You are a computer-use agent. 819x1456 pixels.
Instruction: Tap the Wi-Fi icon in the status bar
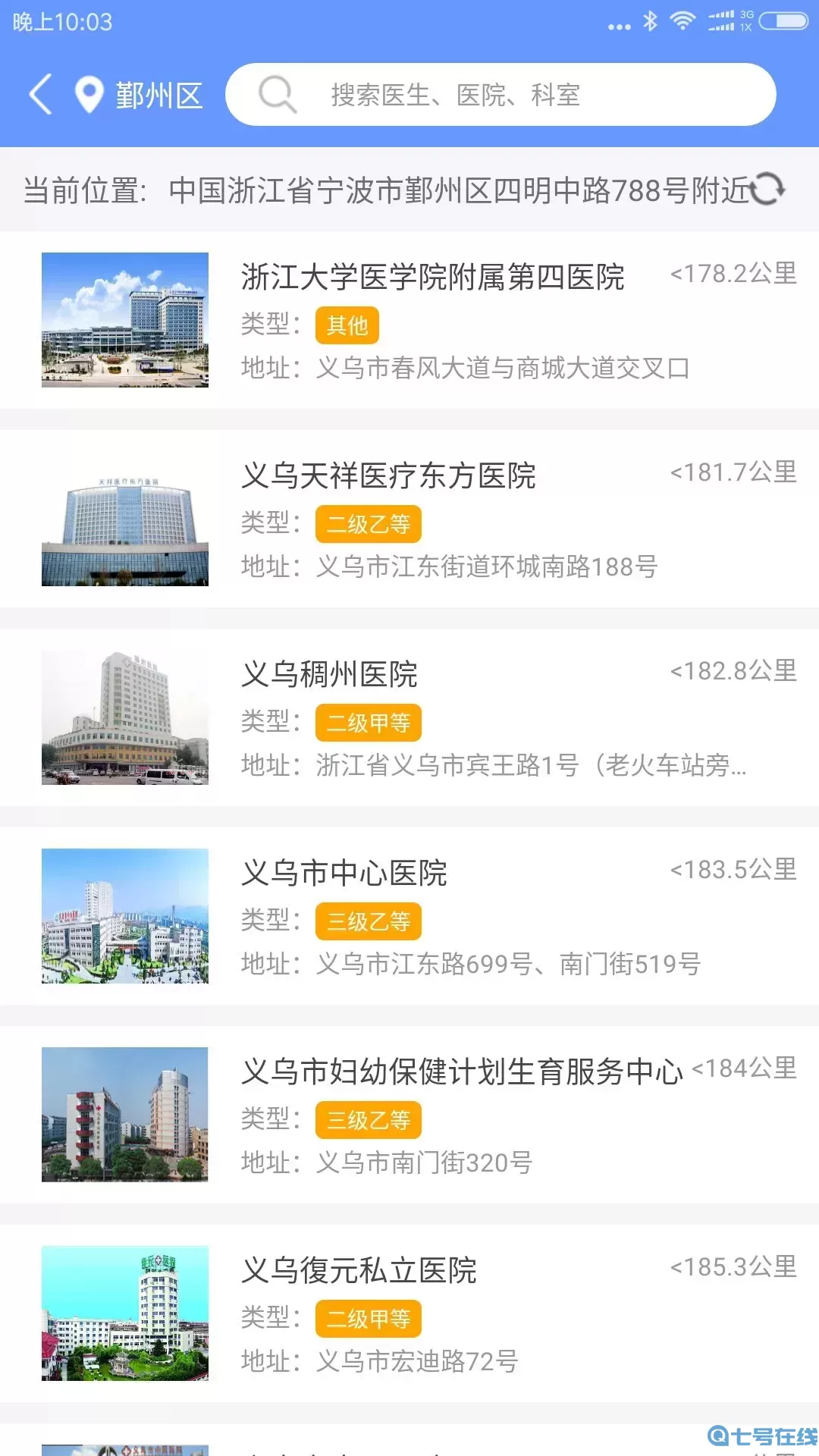click(682, 21)
